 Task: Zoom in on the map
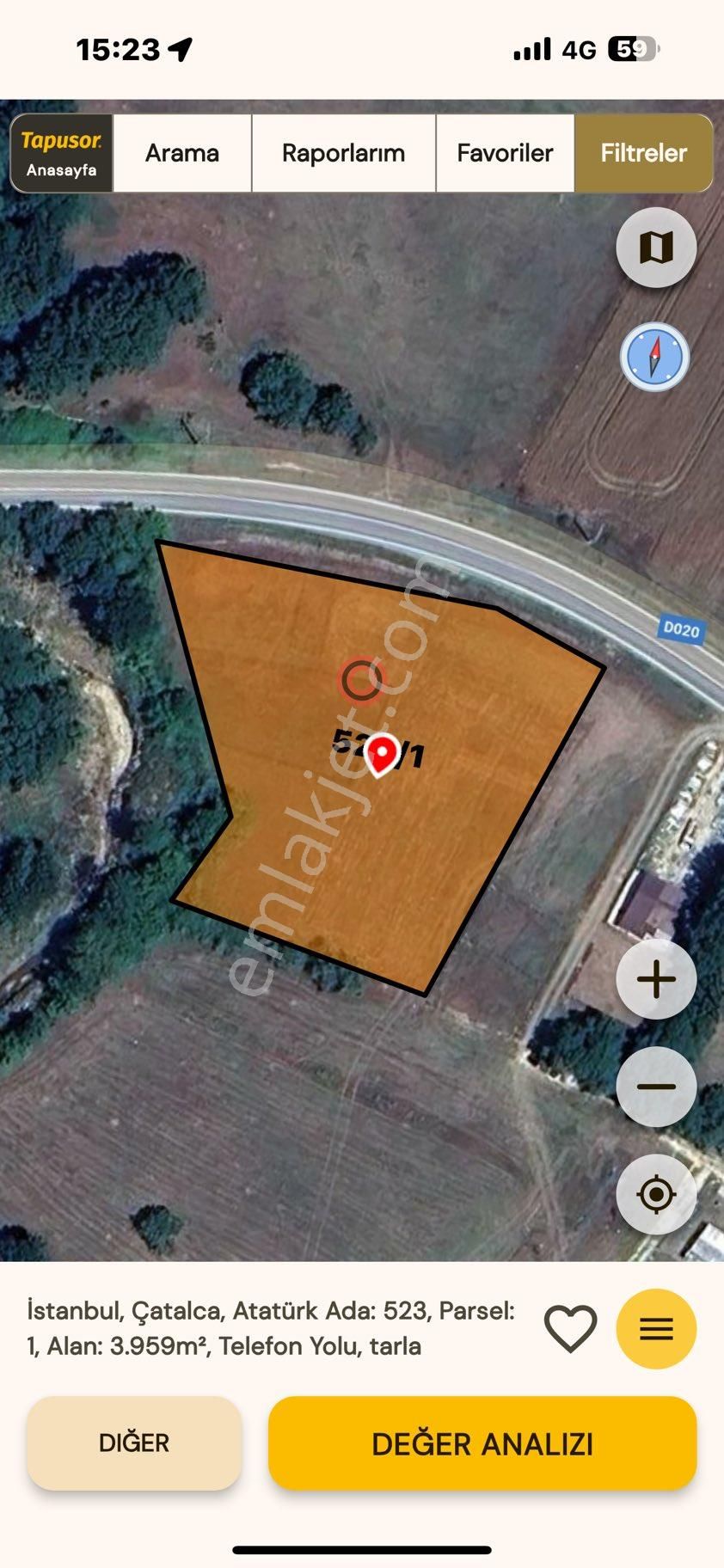(x=656, y=979)
